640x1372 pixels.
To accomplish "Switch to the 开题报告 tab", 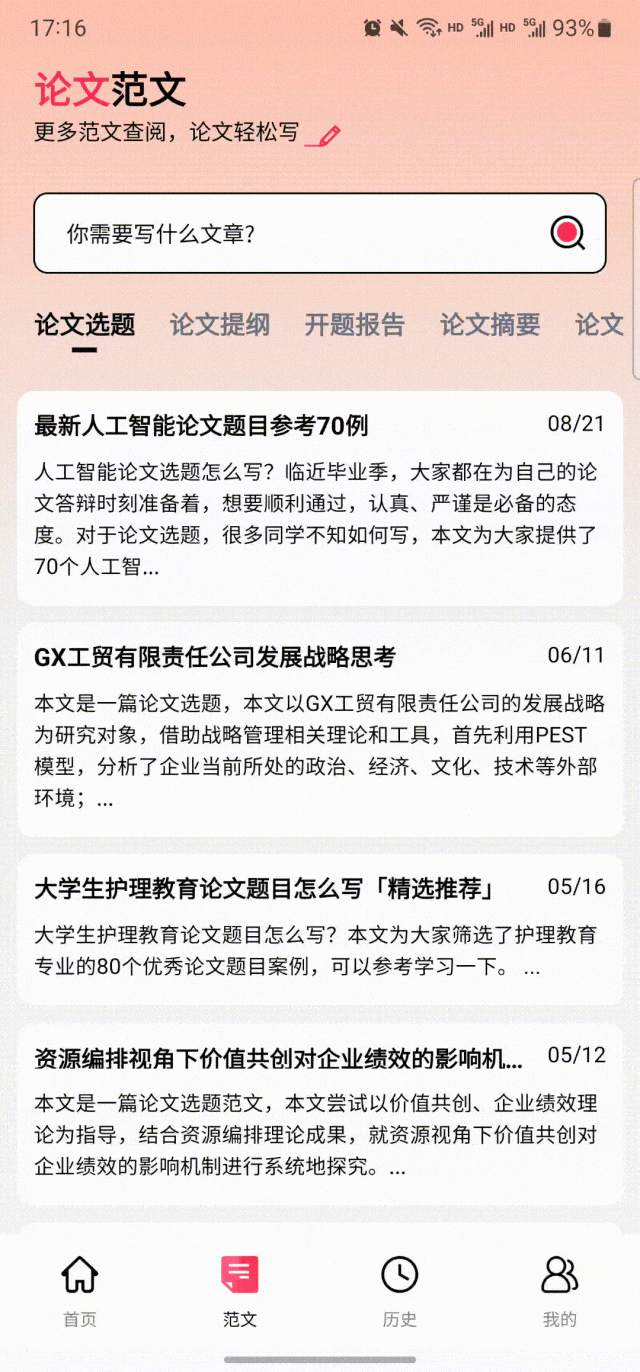I will 355,325.
